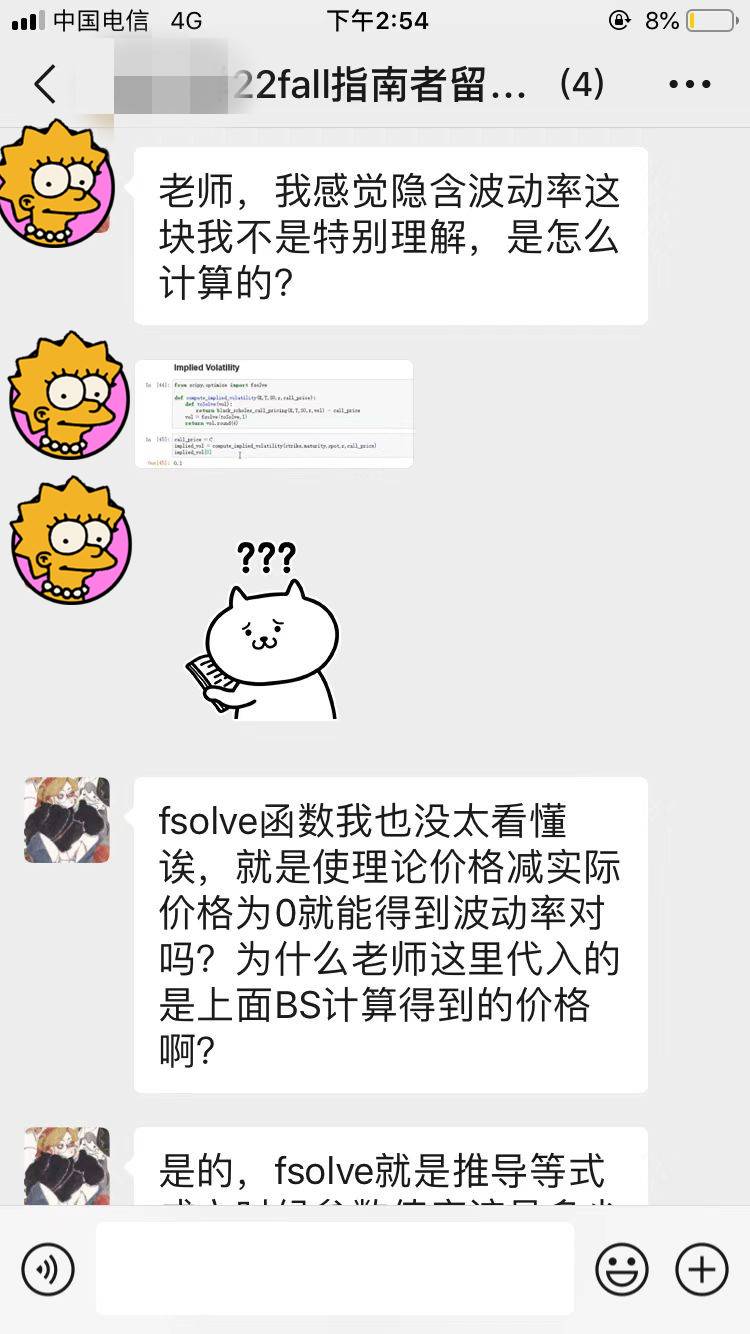Screen dimensions: 750x1334
Task: Open the emoji sticker panel
Action: tap(621, 1269)
